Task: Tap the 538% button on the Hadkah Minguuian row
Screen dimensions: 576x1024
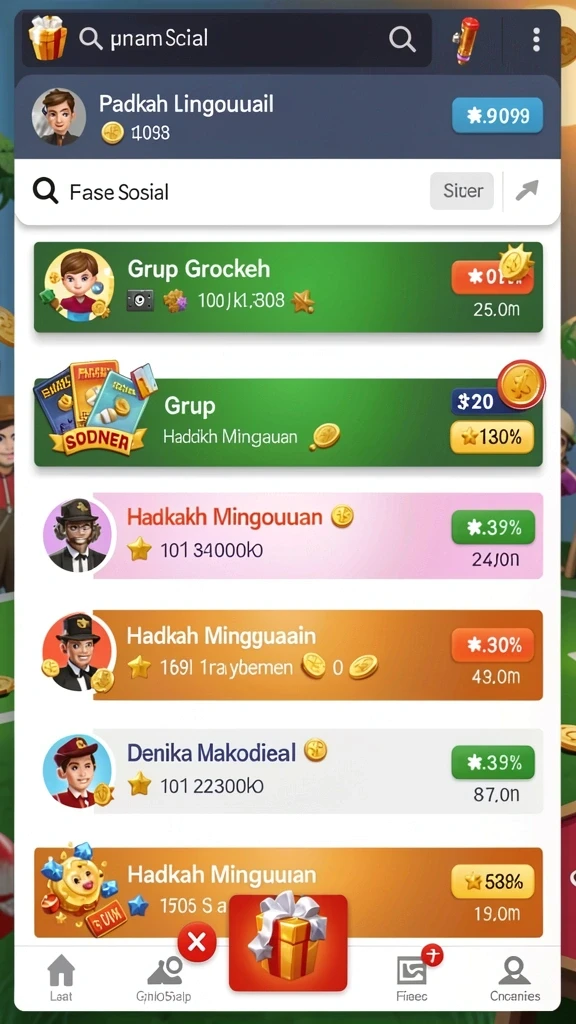Action: [x=492, y=882]
